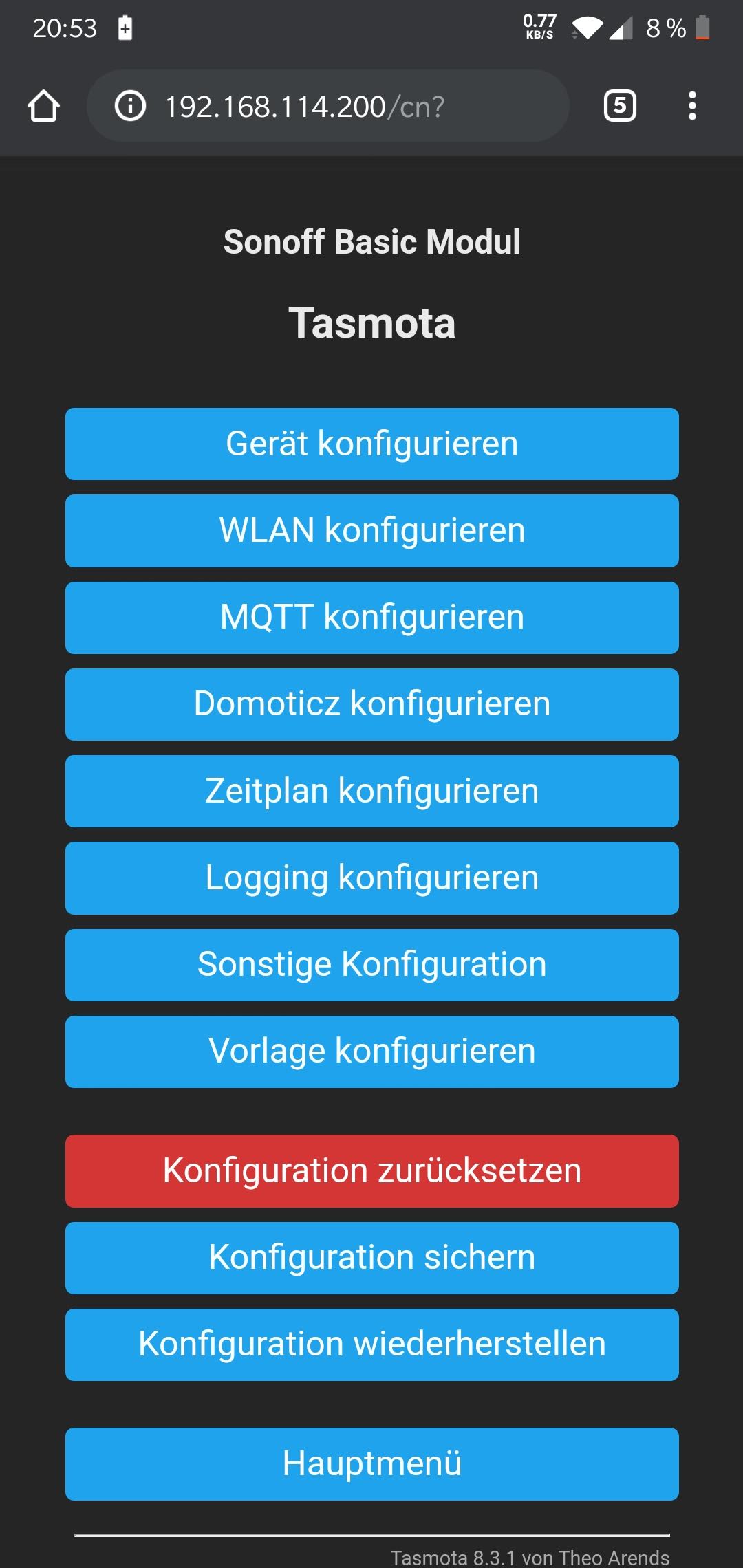743x1568 pixels.
Task: Open the browser overflow menu
Action: click(x=692, y=106)
